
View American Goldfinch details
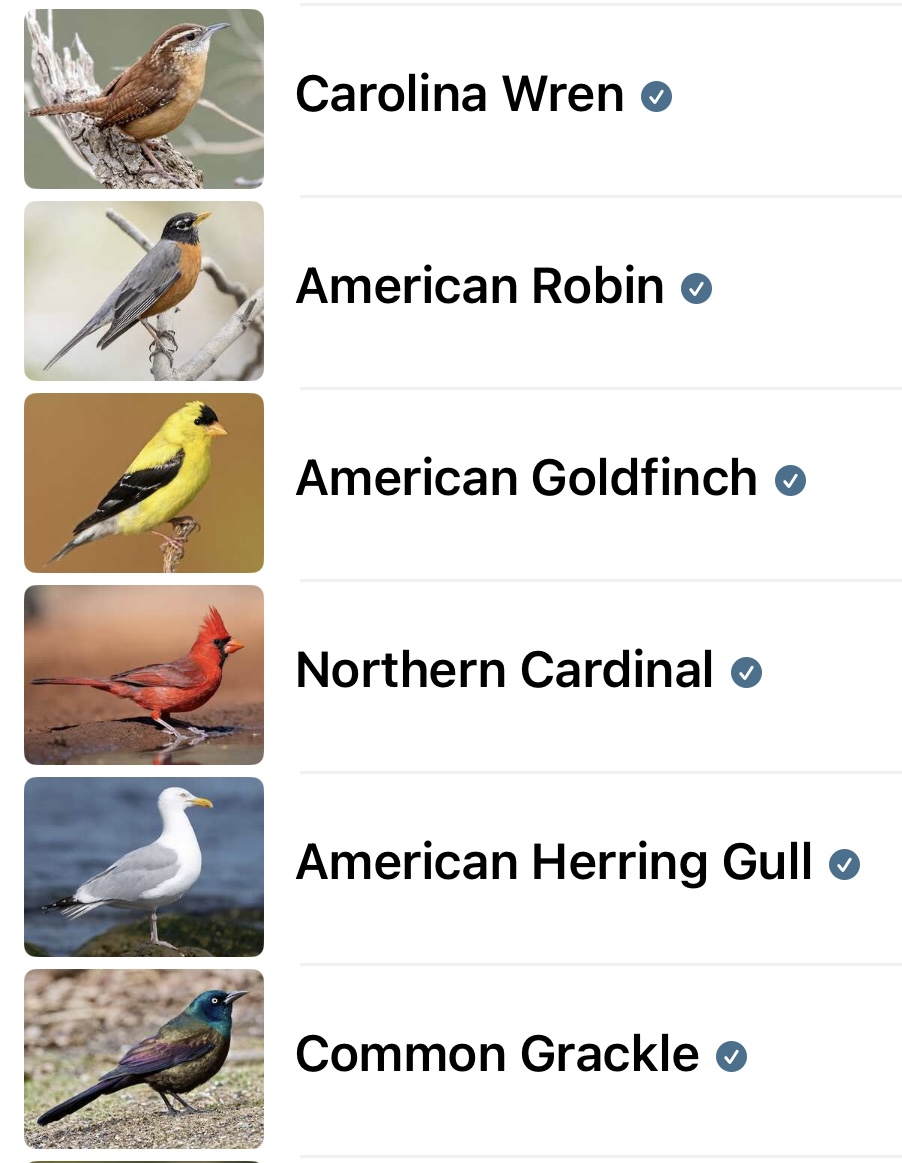point(526,479)
